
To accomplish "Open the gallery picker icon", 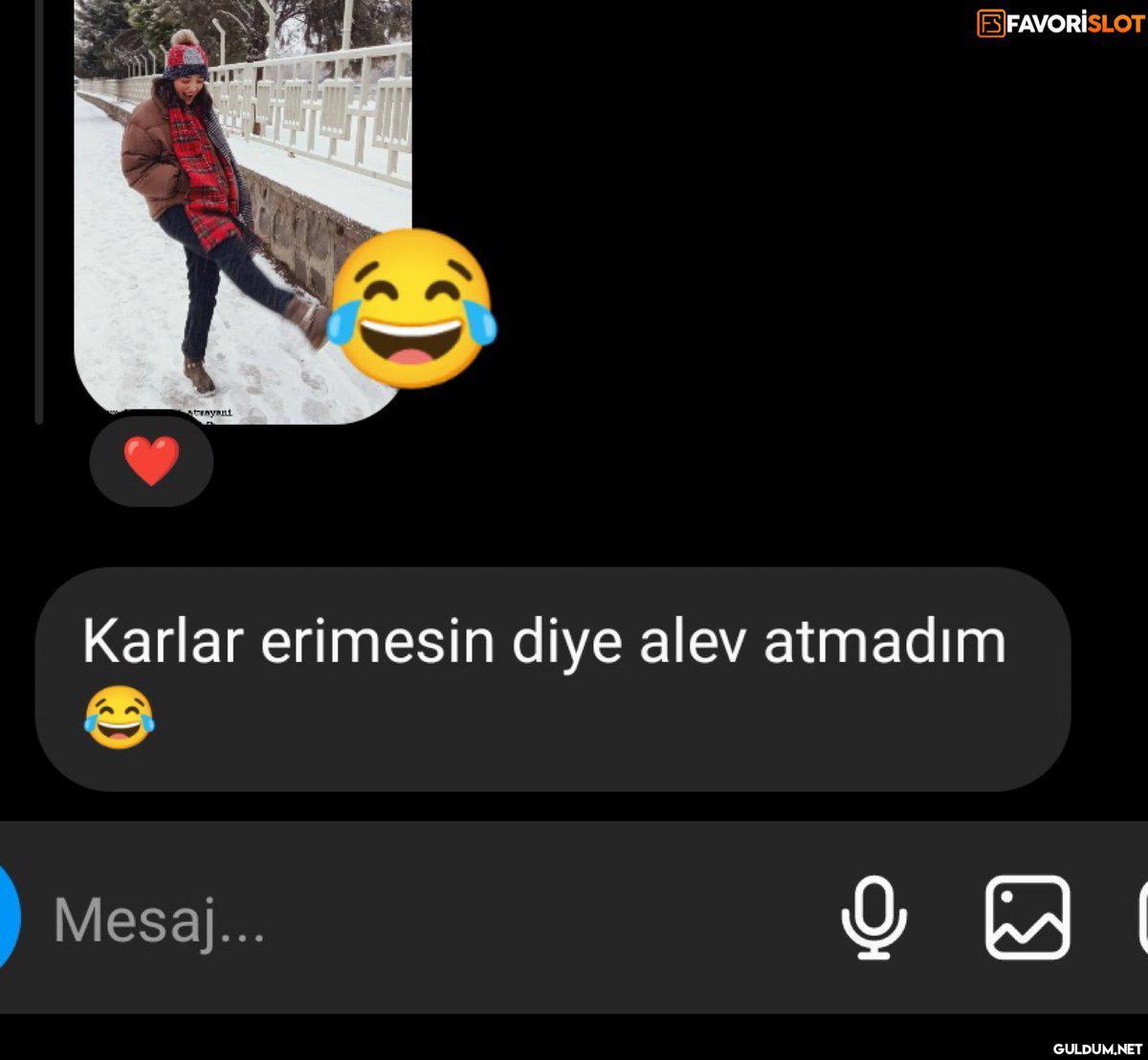I will tap(1027, 918).
